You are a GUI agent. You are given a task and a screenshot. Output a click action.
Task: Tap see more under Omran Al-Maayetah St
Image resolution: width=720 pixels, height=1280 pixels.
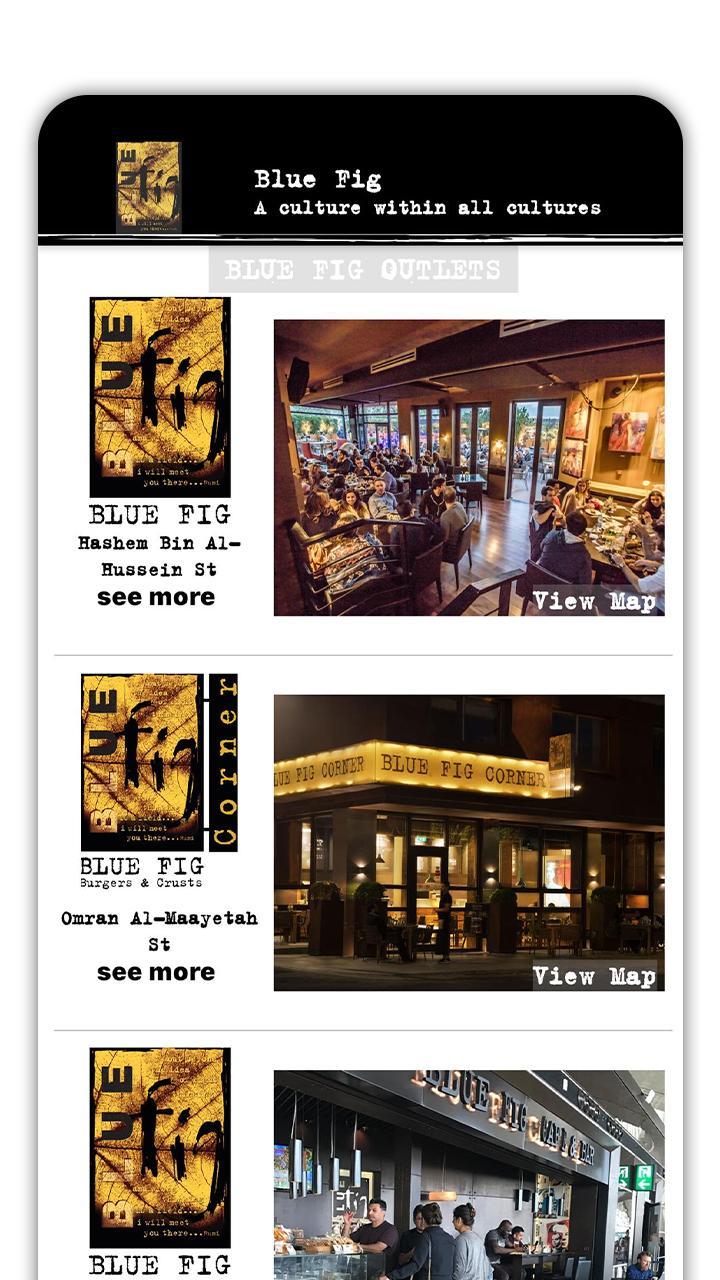click(x=156, y=972)
